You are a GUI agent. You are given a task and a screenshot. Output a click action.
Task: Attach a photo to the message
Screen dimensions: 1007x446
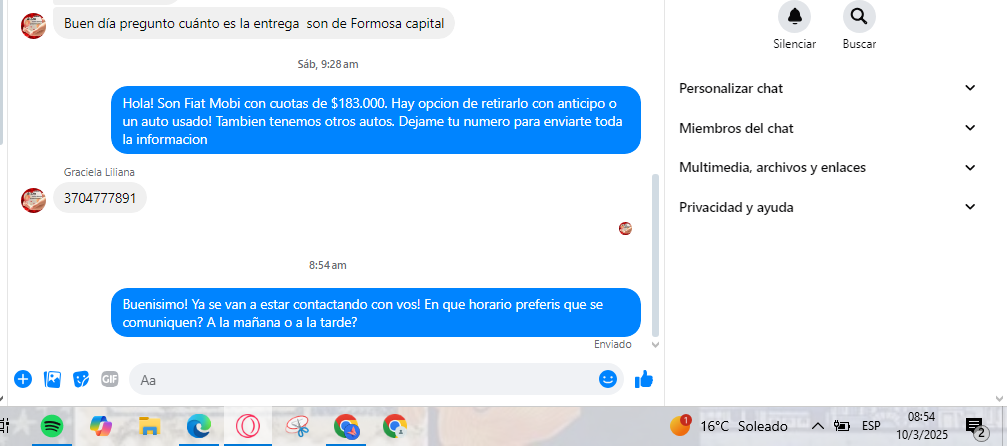point(52,379)
